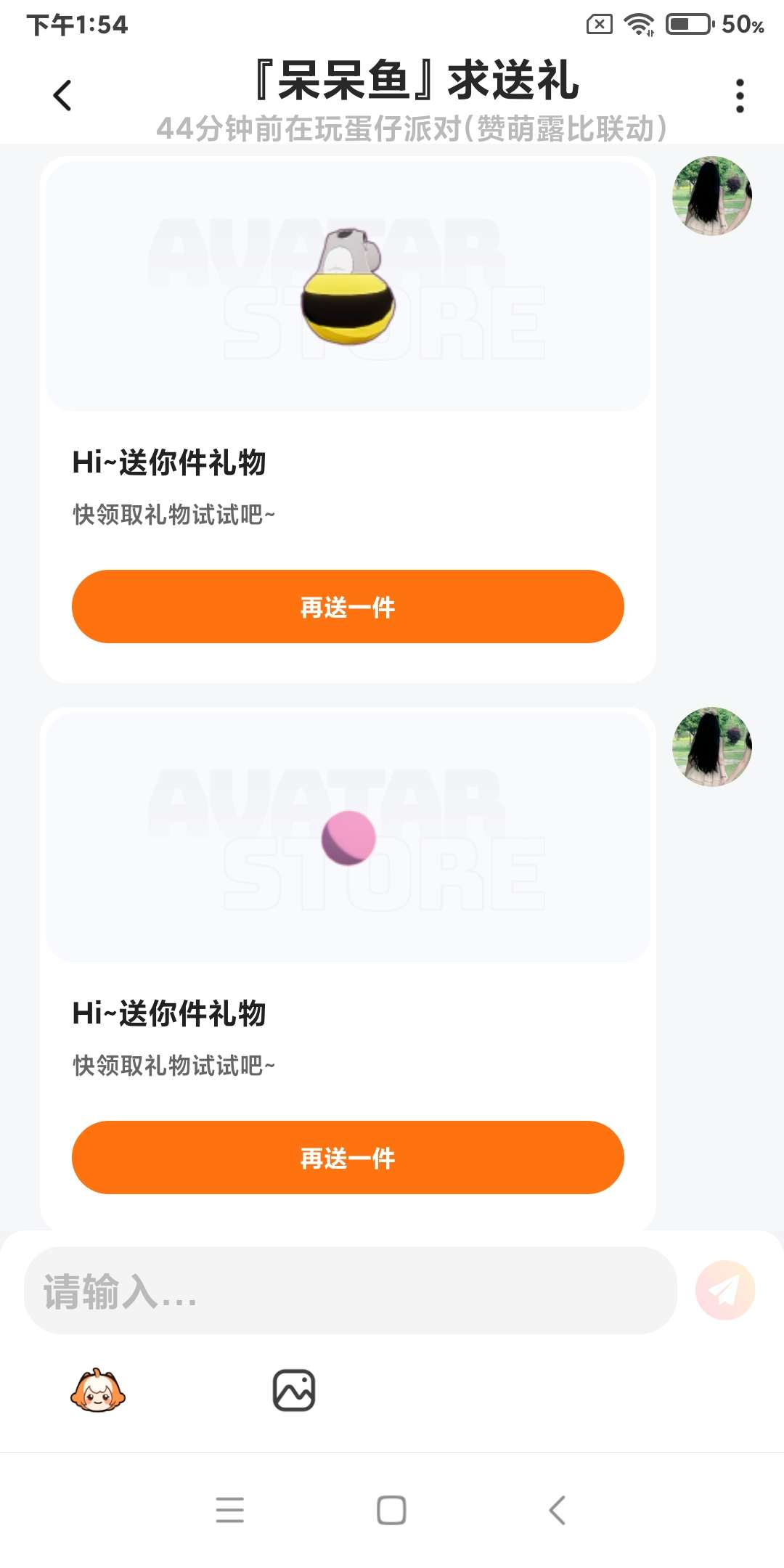
Task: Tap the system home button
Action: pyautogui.click(x=391, y=1511)
